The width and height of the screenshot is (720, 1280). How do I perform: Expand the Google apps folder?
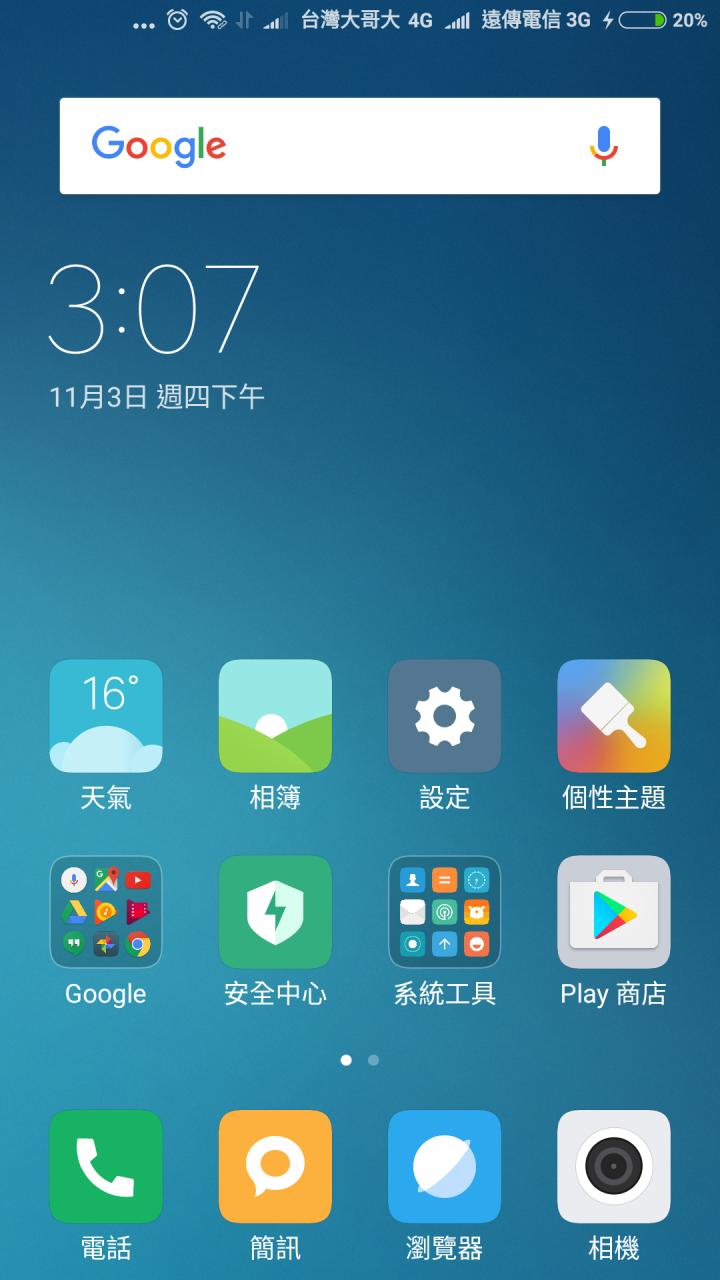coord(106,912)
